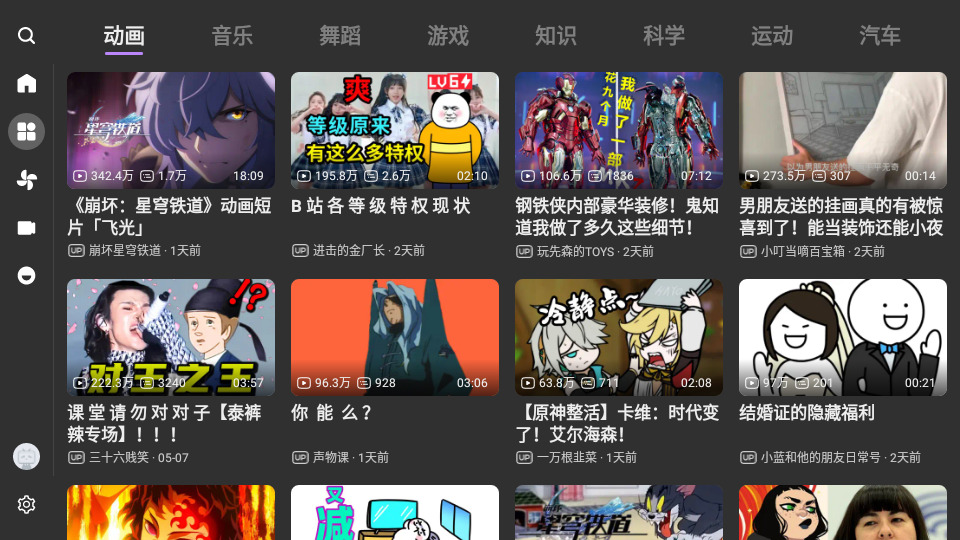Open B站各等级特权现状 video
The width and height of the screenshot is (960, 540).
tap(395, 130)
